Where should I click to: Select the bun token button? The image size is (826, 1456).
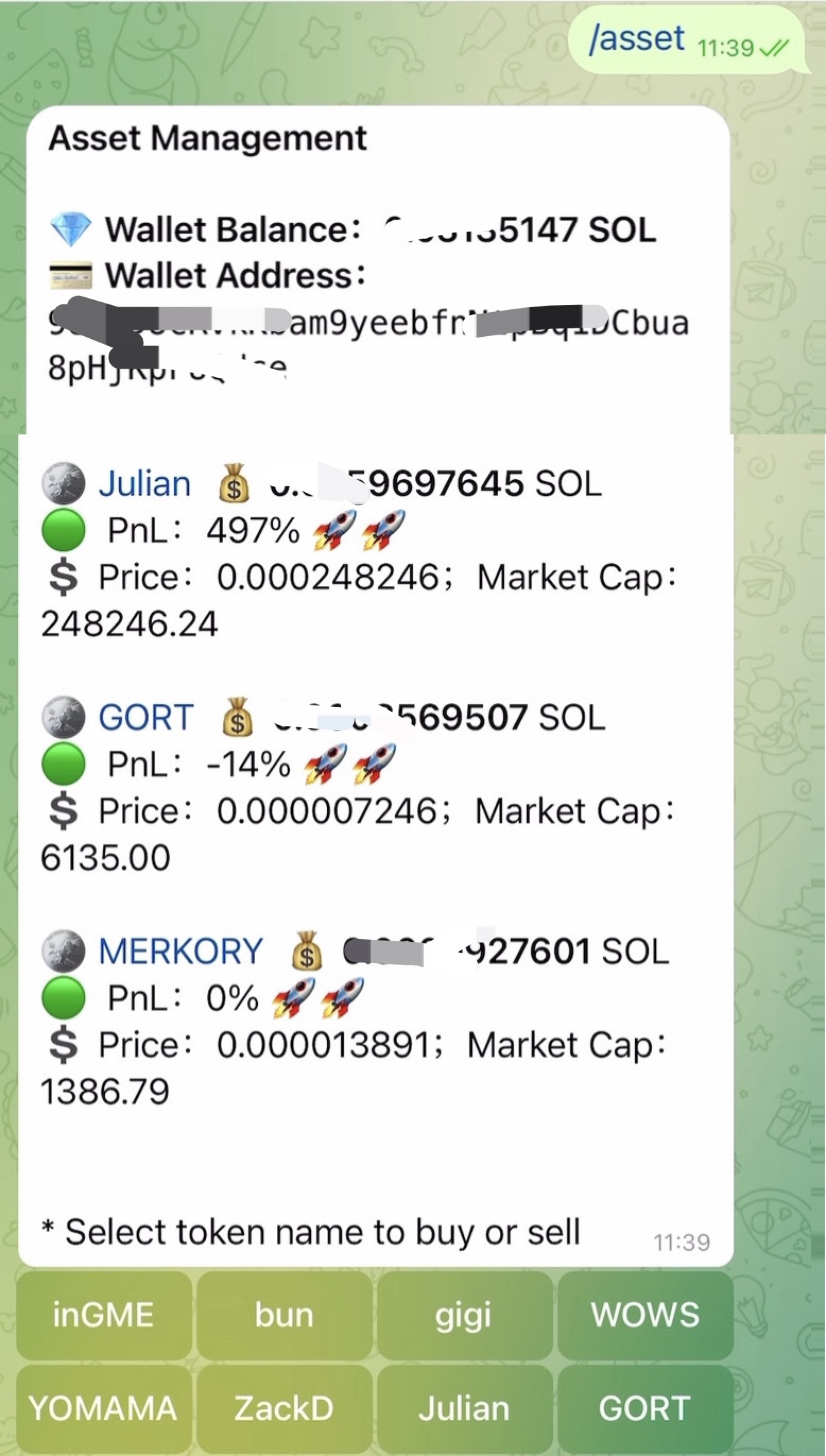click(x=284, y=1315)
